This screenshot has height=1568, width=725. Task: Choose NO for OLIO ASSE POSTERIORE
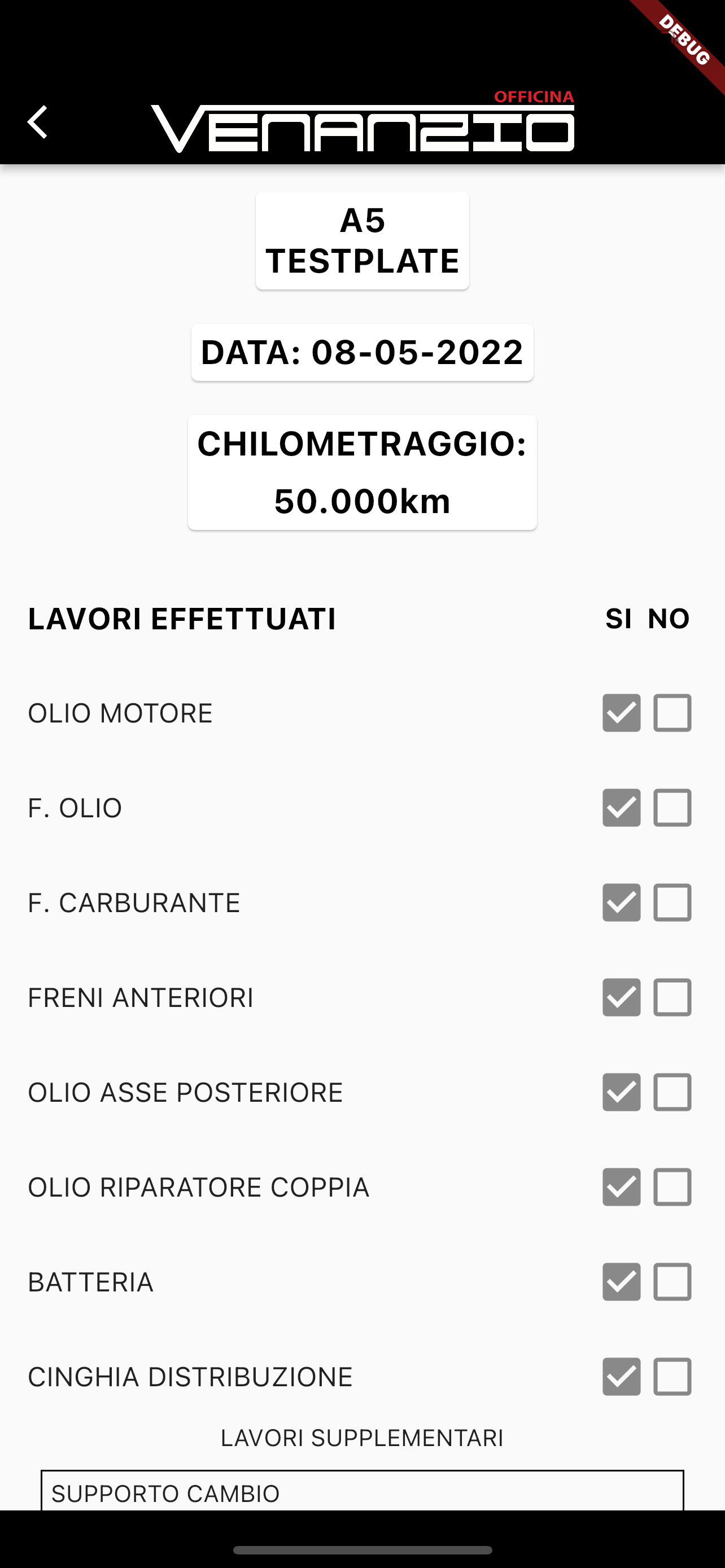click(672, 1092)
